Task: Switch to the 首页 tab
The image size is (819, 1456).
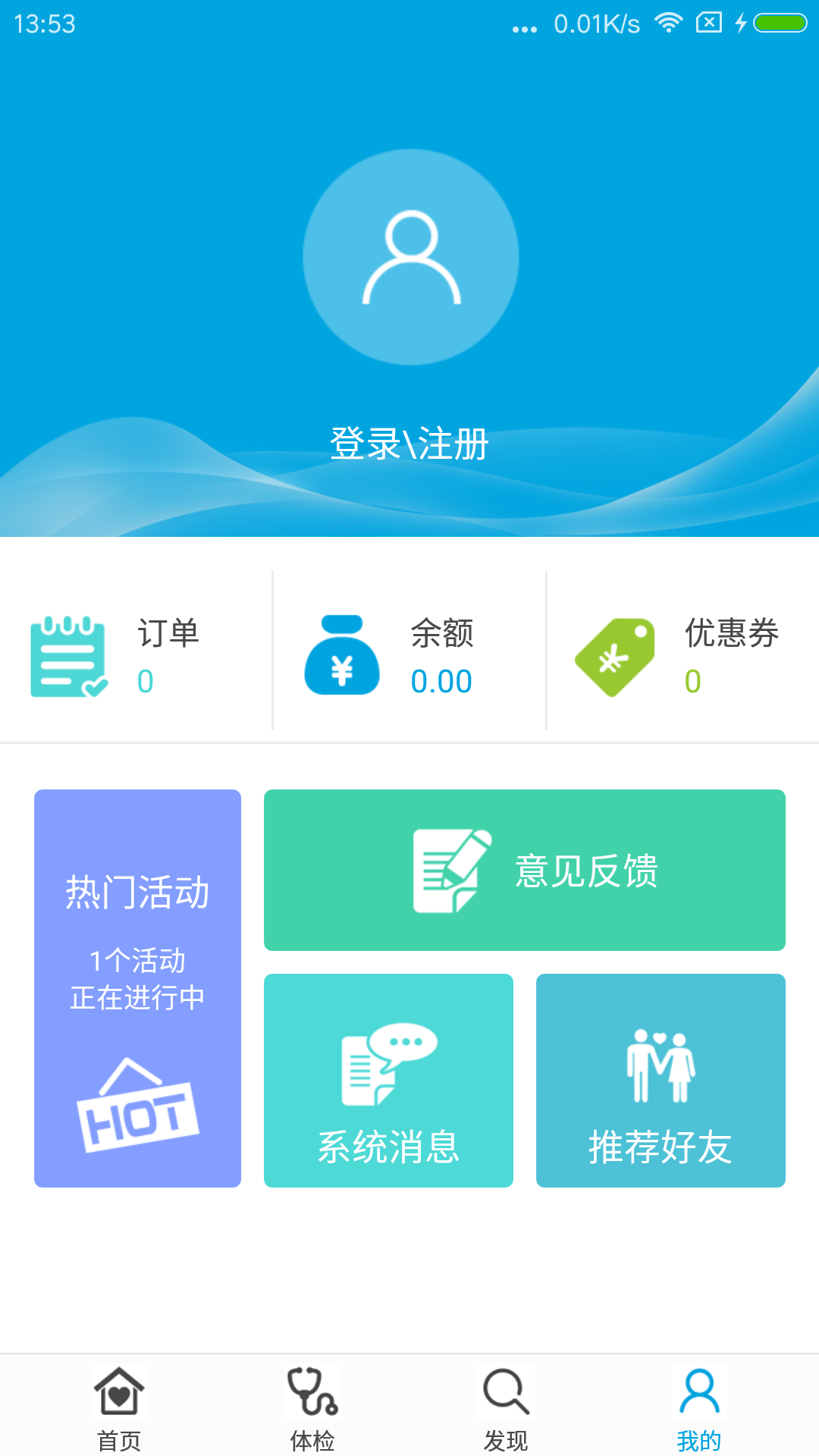Action: 119,1407
